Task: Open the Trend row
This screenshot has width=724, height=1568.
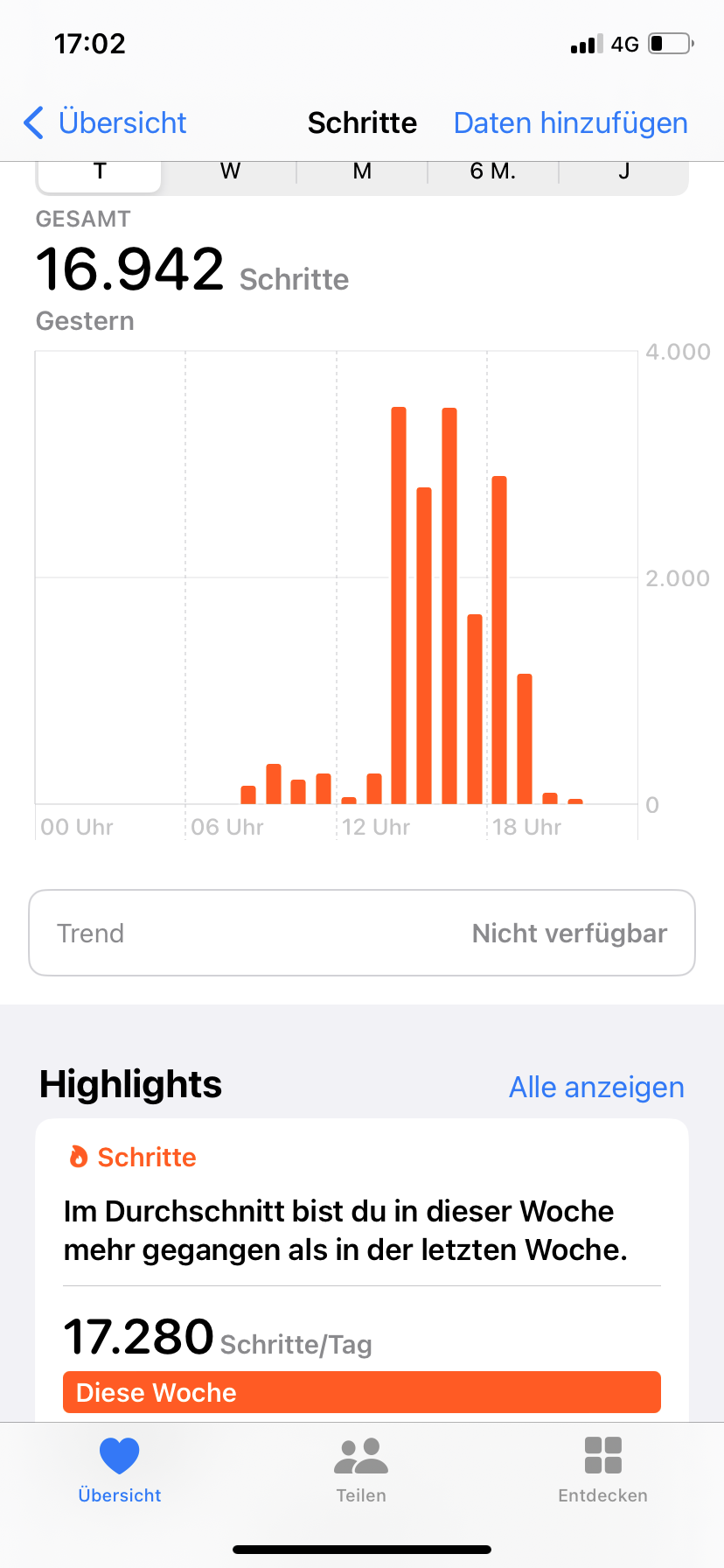Action: coord(362,933)
